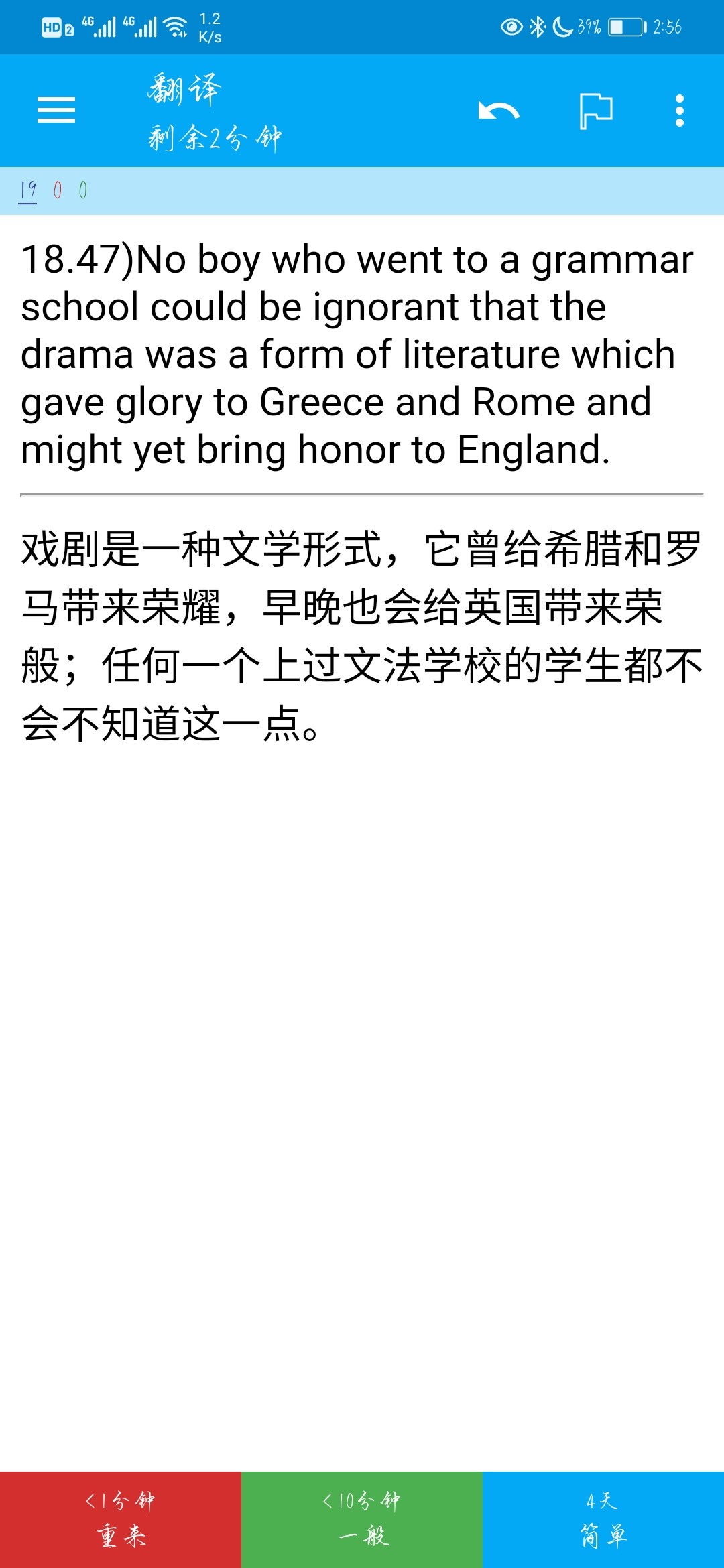This screenshot has height=1568, width=724.
Task: Mark the card as 简单
Action: [x=603, y=1519]
